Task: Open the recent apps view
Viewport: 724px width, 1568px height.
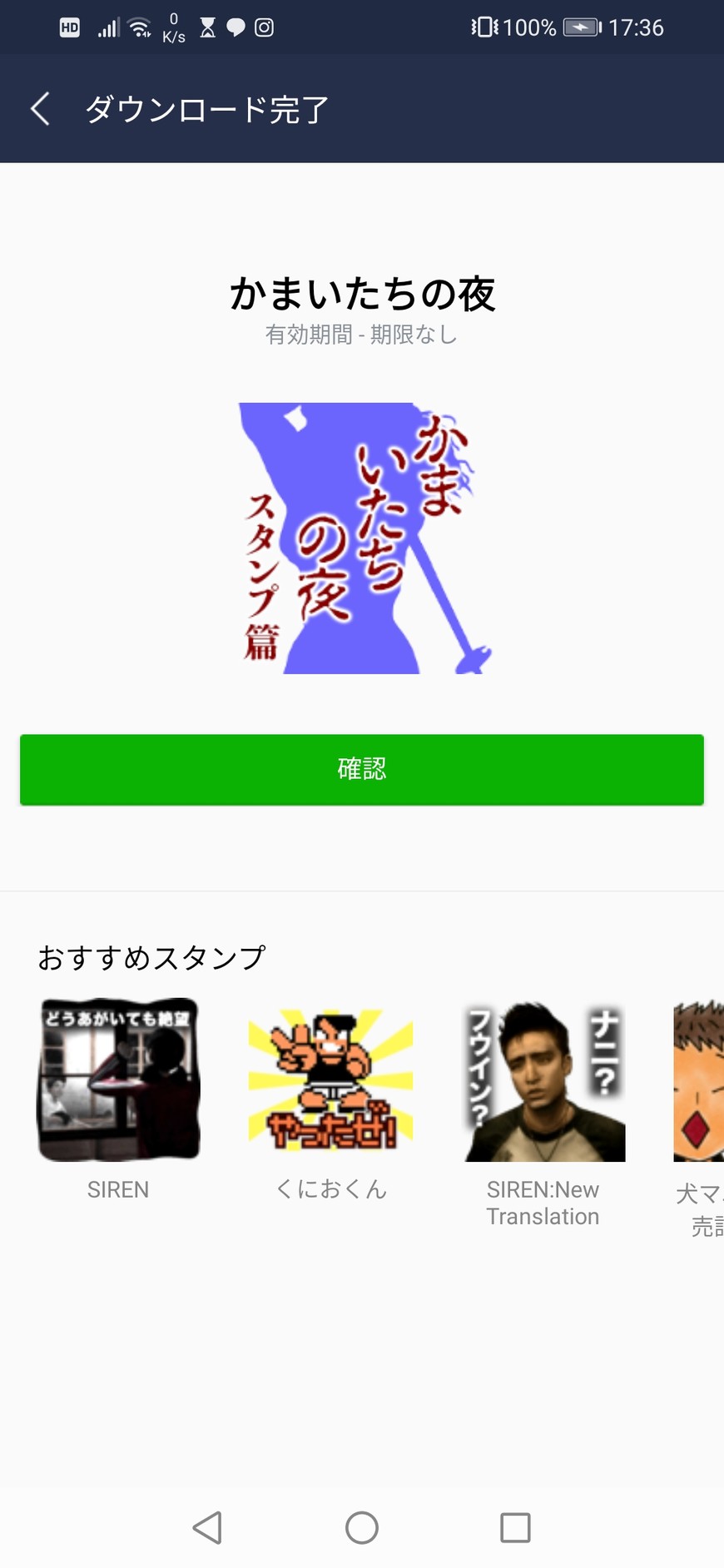Action: pos(515,1527)
